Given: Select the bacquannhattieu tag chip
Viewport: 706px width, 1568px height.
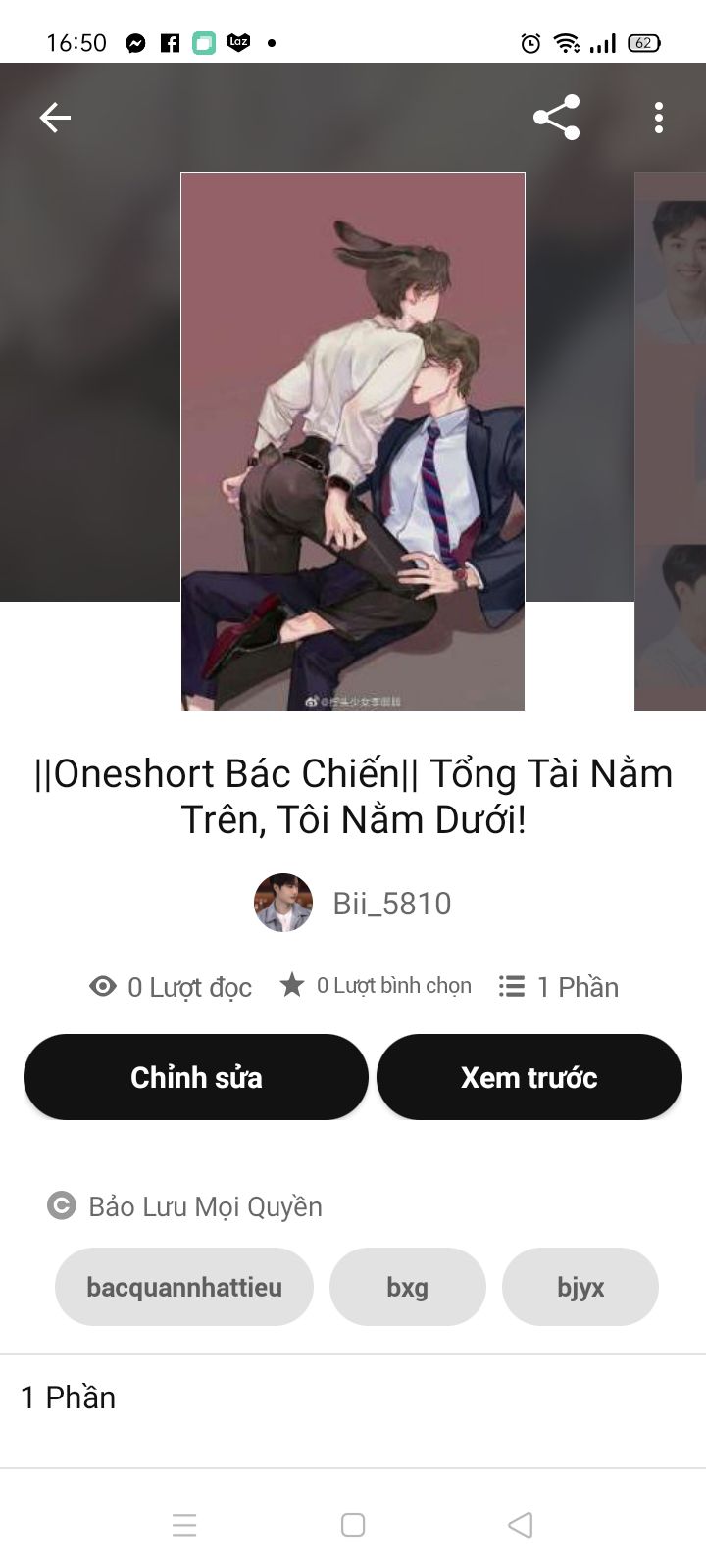Looking at the screenshot, I should point(184,1287).
